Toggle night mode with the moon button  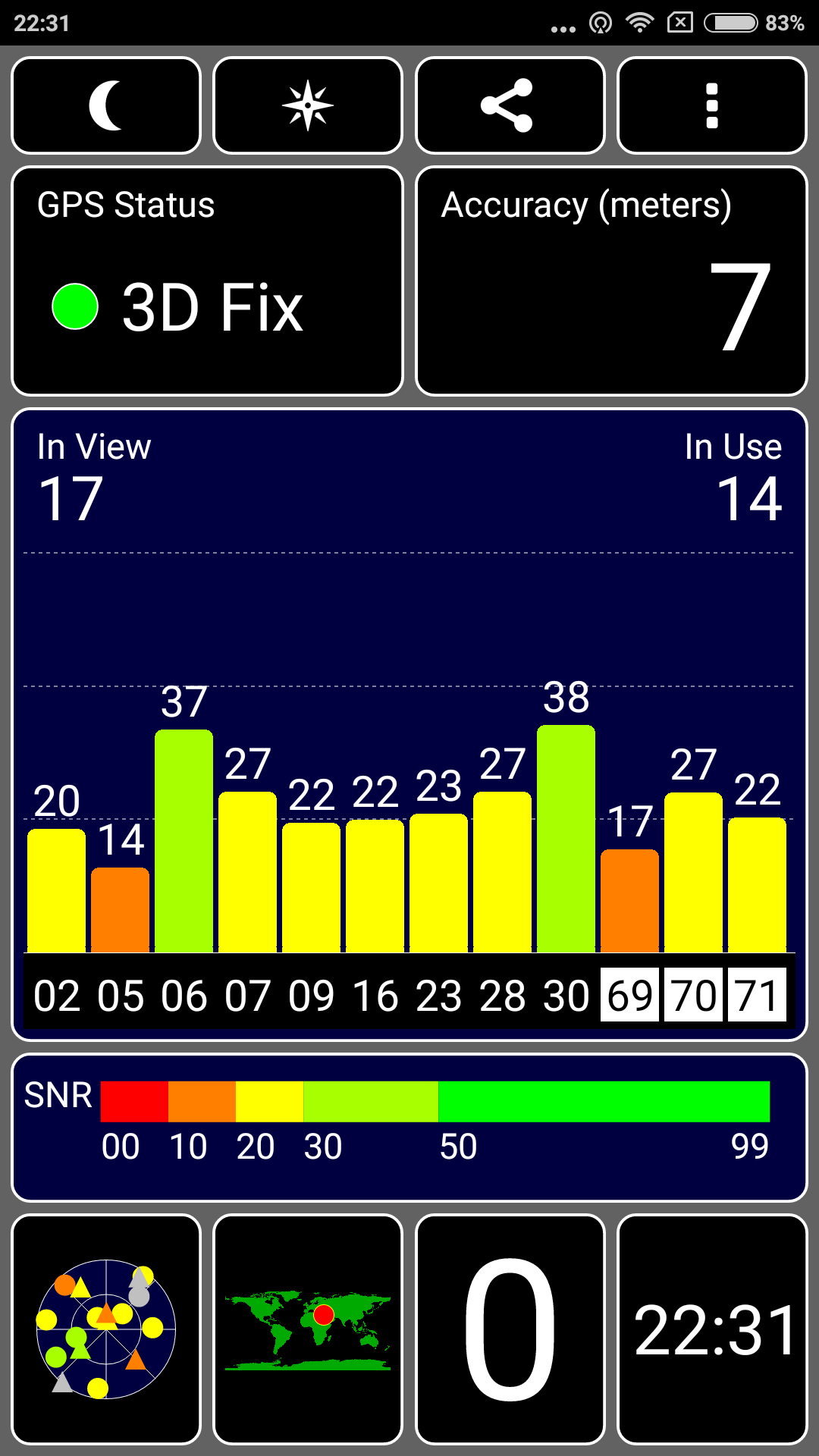(106, 105)
